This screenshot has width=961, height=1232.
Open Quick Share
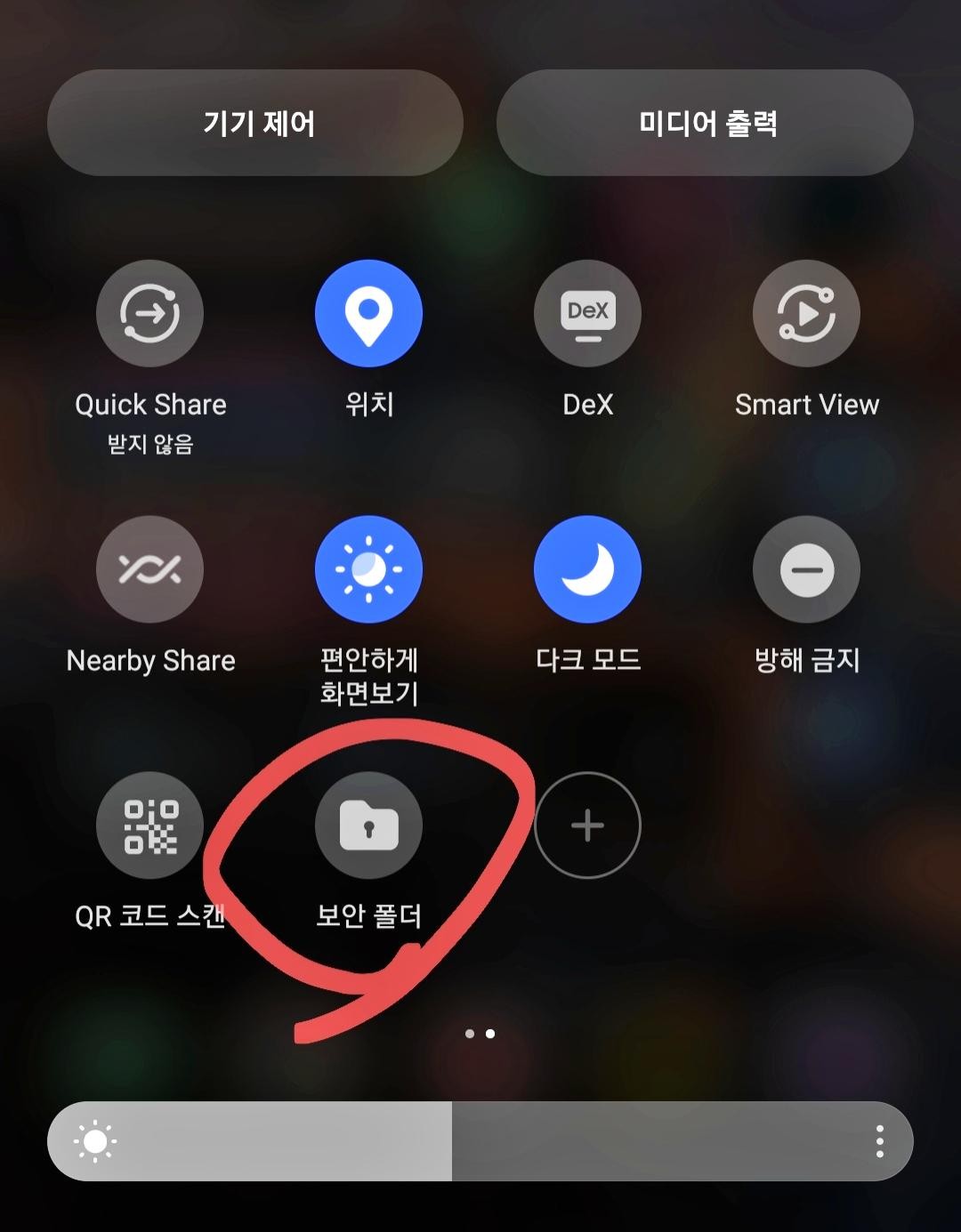click(149, 313)
